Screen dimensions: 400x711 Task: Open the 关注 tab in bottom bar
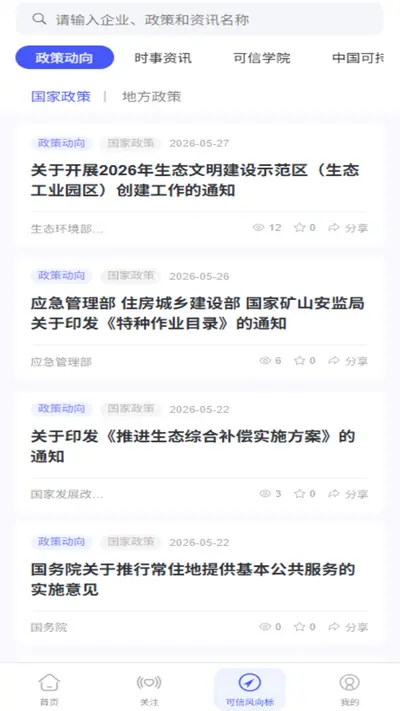tap(149, 689)
